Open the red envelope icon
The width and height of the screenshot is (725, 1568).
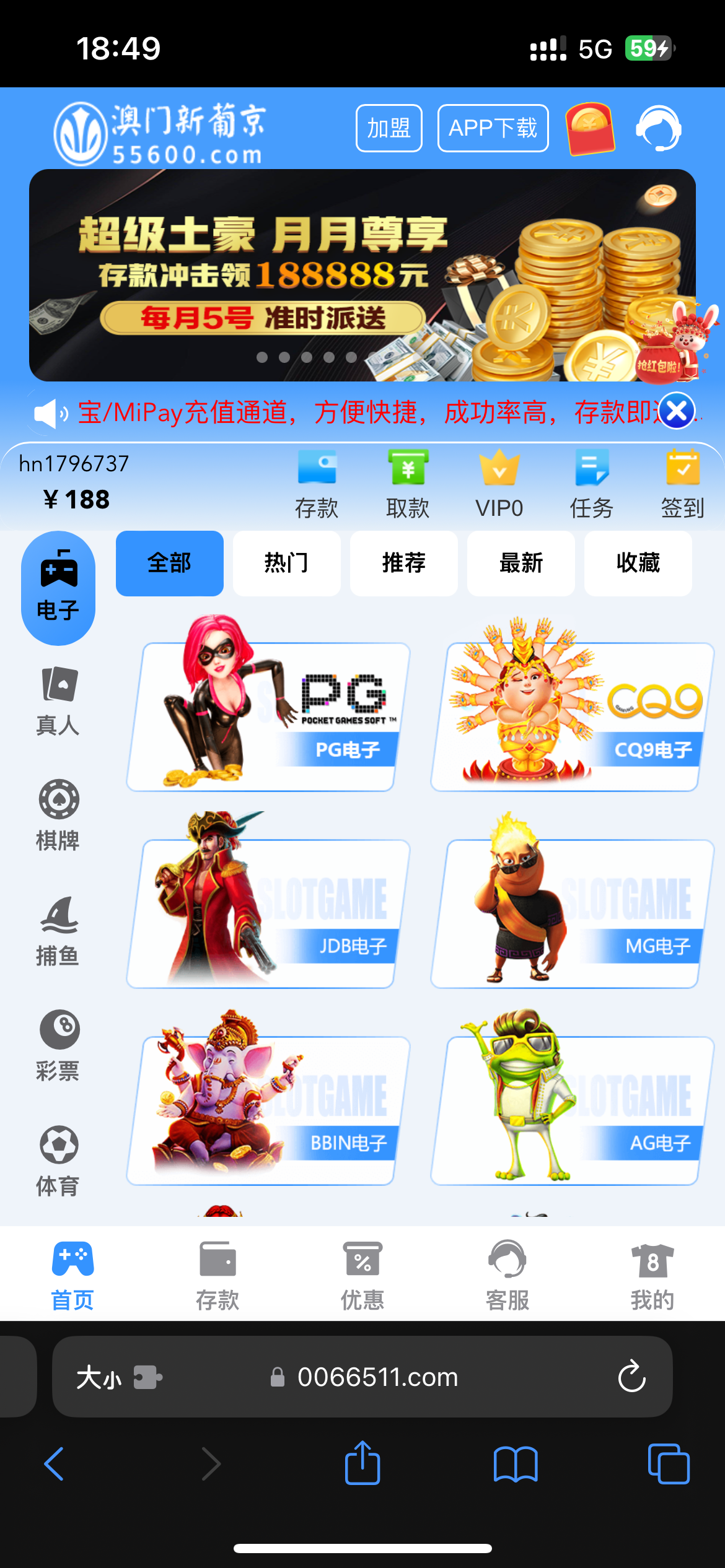point(590,128)
